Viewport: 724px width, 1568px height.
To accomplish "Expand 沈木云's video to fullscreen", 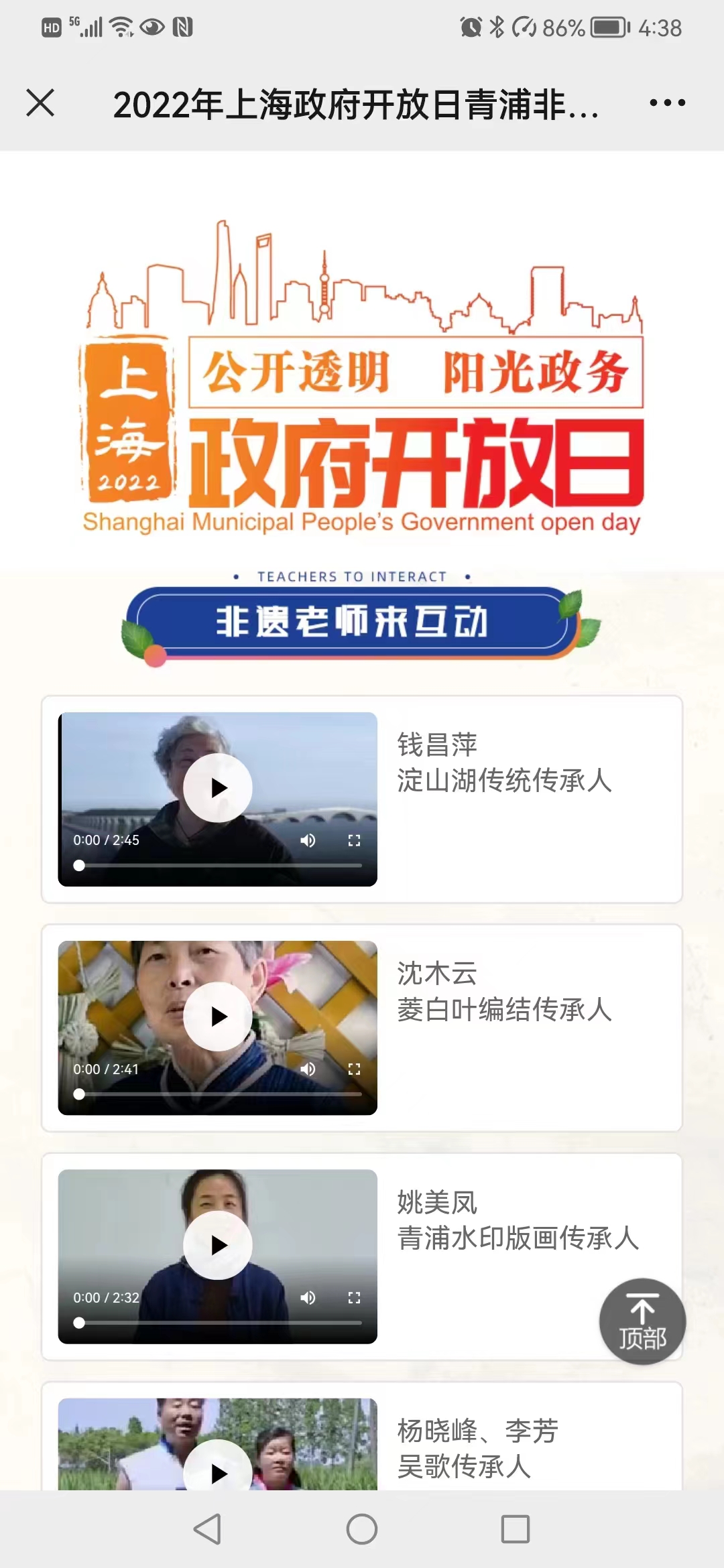I will pyautogui.click(x=354, y=1069).
